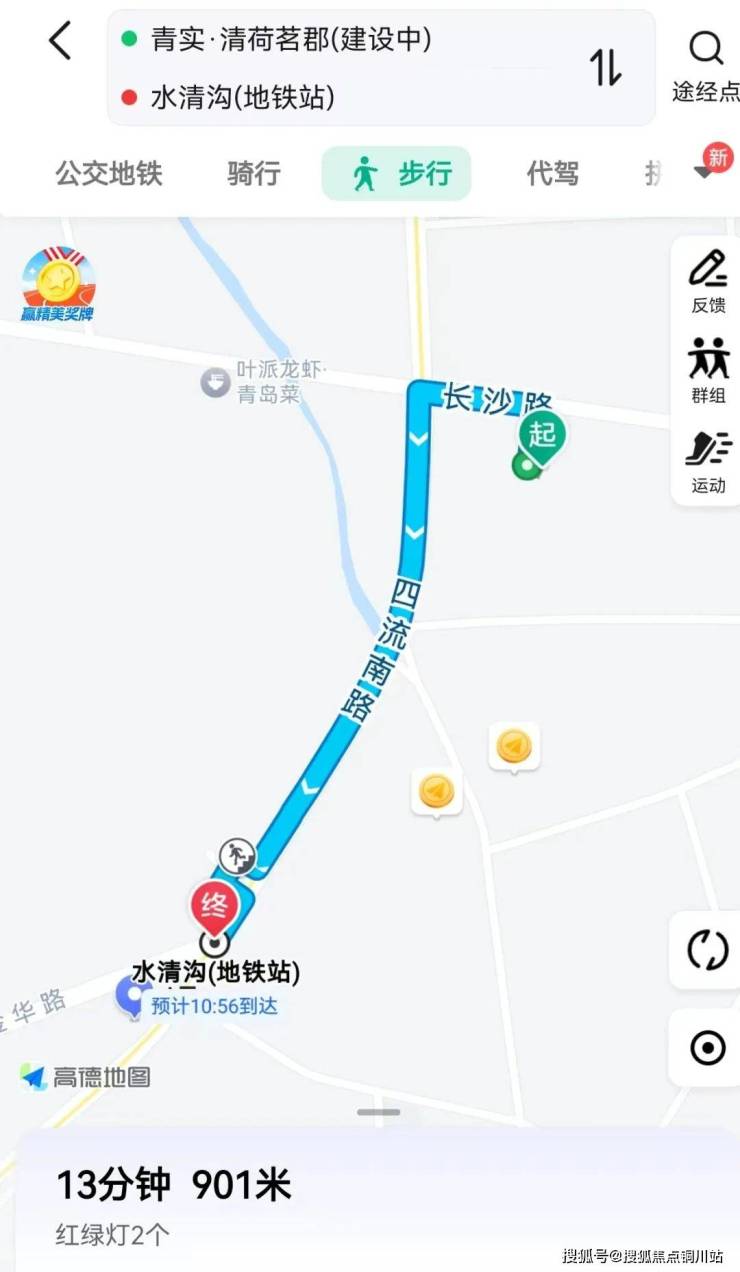
Task: Edit the start point 青实·清荷茗郡
Action: point(290,40)
